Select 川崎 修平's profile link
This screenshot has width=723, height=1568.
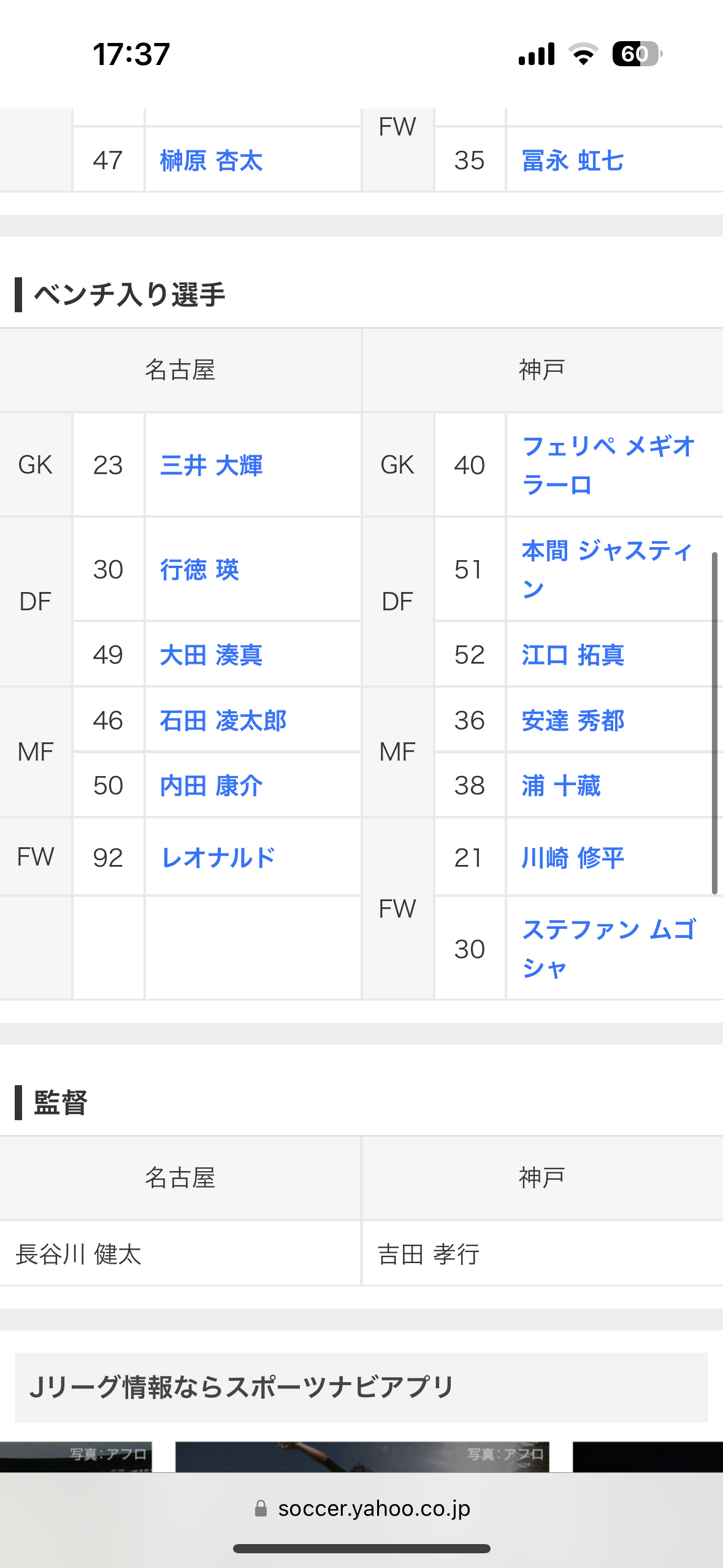click(573, 857)
